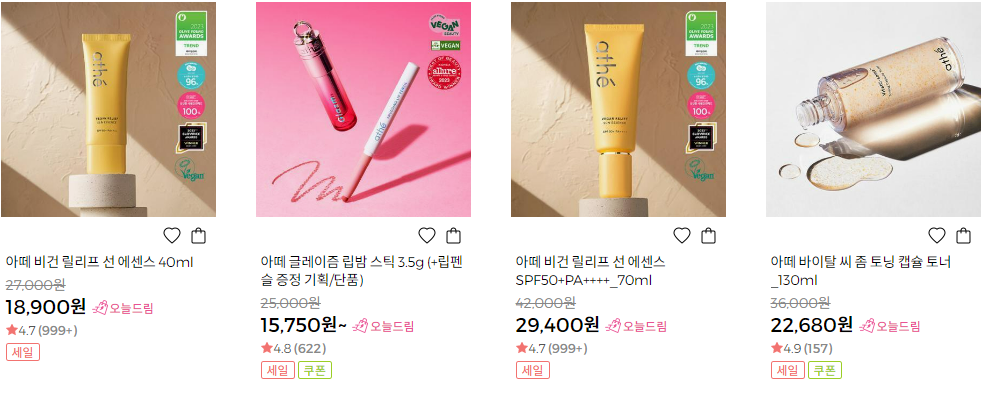The width and height of the screenshot is (981, 416).
Task: Like the 선 에센스 SPF50+PA++++_70ml product
Action: click(681, 236)
